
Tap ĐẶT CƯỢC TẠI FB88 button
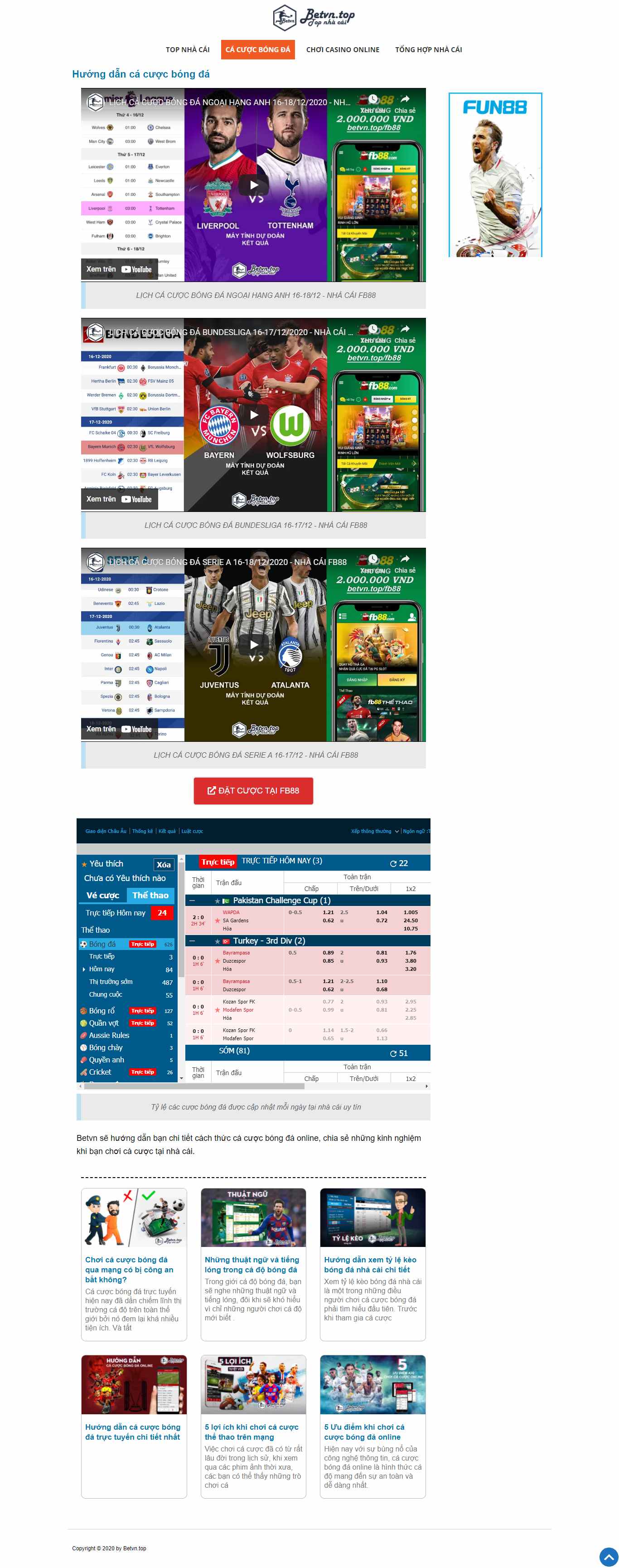tap(253, 790)
